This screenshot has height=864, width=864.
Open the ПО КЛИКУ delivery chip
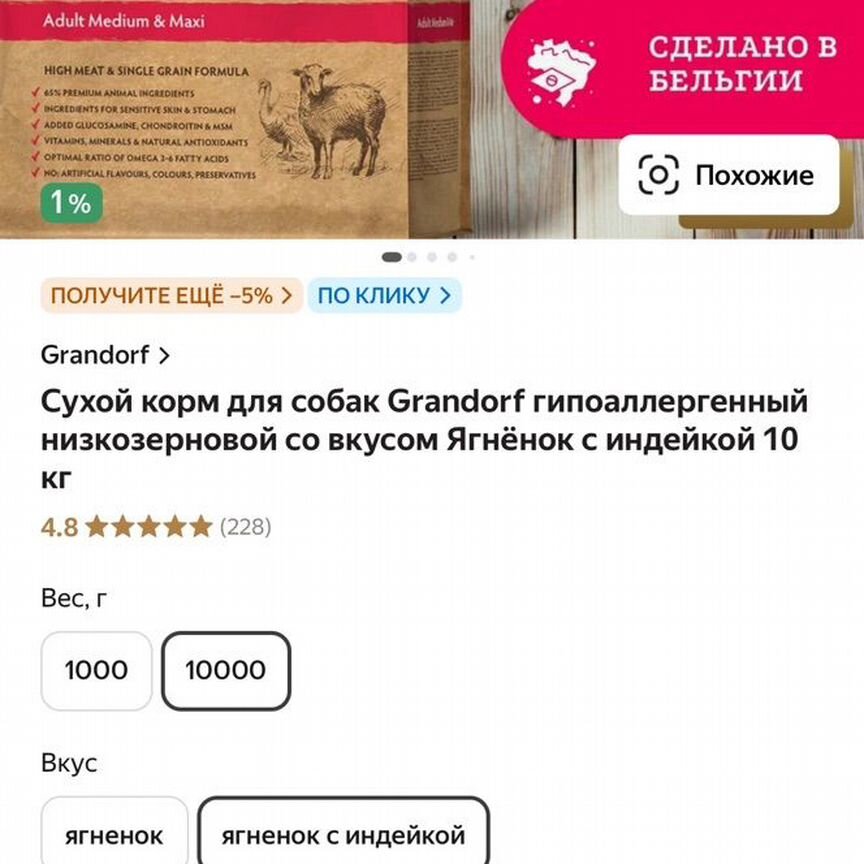point(384,296)
